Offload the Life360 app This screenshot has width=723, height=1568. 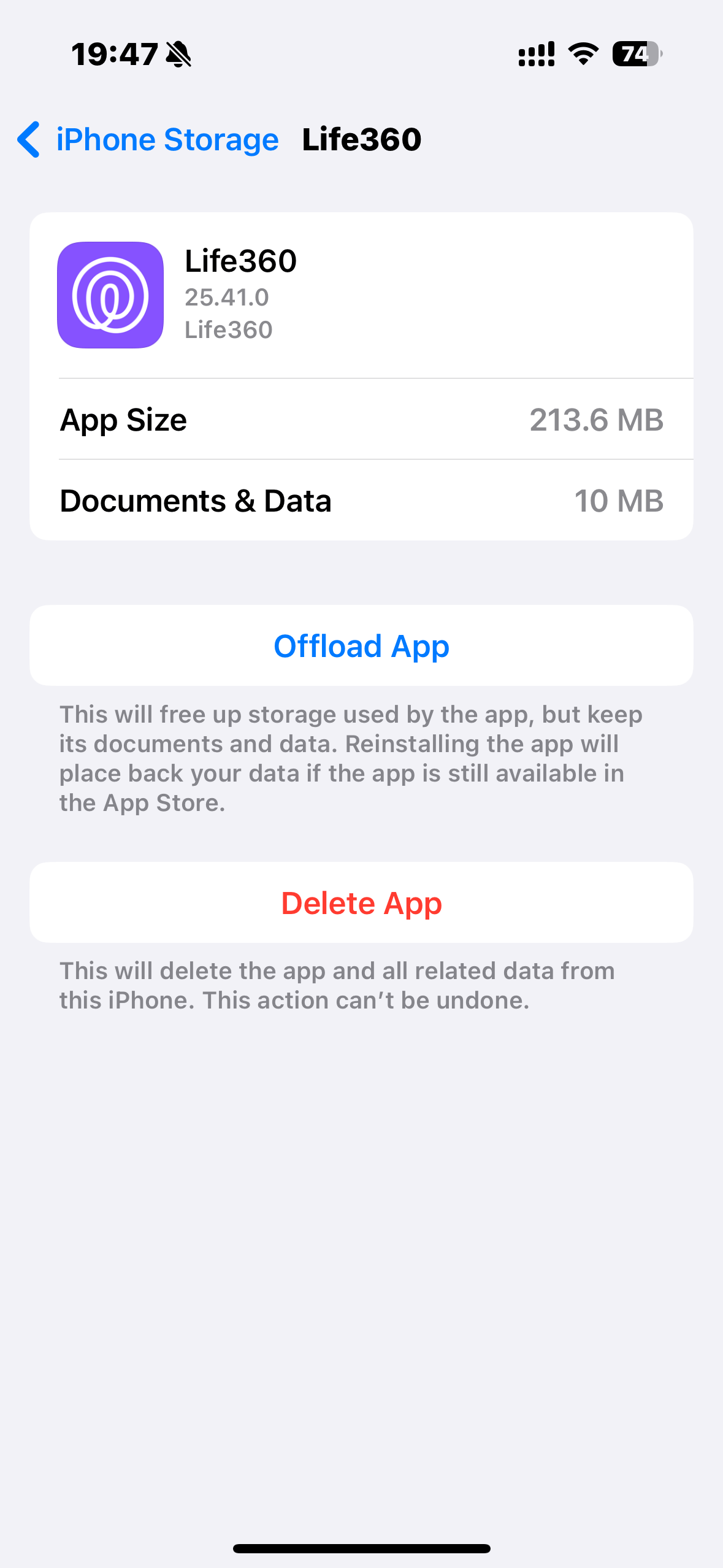[x=361, y=646]
